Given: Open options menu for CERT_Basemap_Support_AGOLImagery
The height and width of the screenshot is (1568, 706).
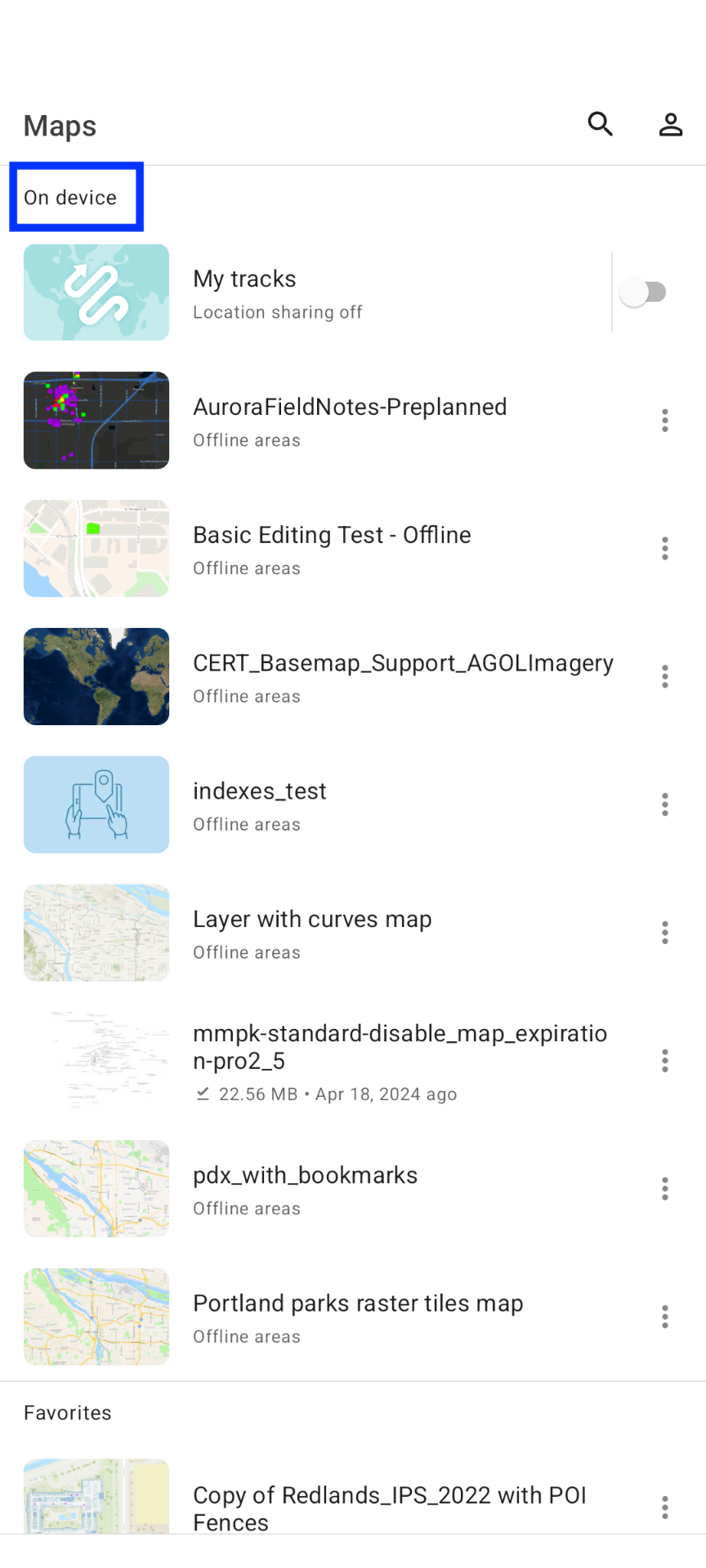Looking at the screenshot, I should pyautogui.click(x=664, y=676).
